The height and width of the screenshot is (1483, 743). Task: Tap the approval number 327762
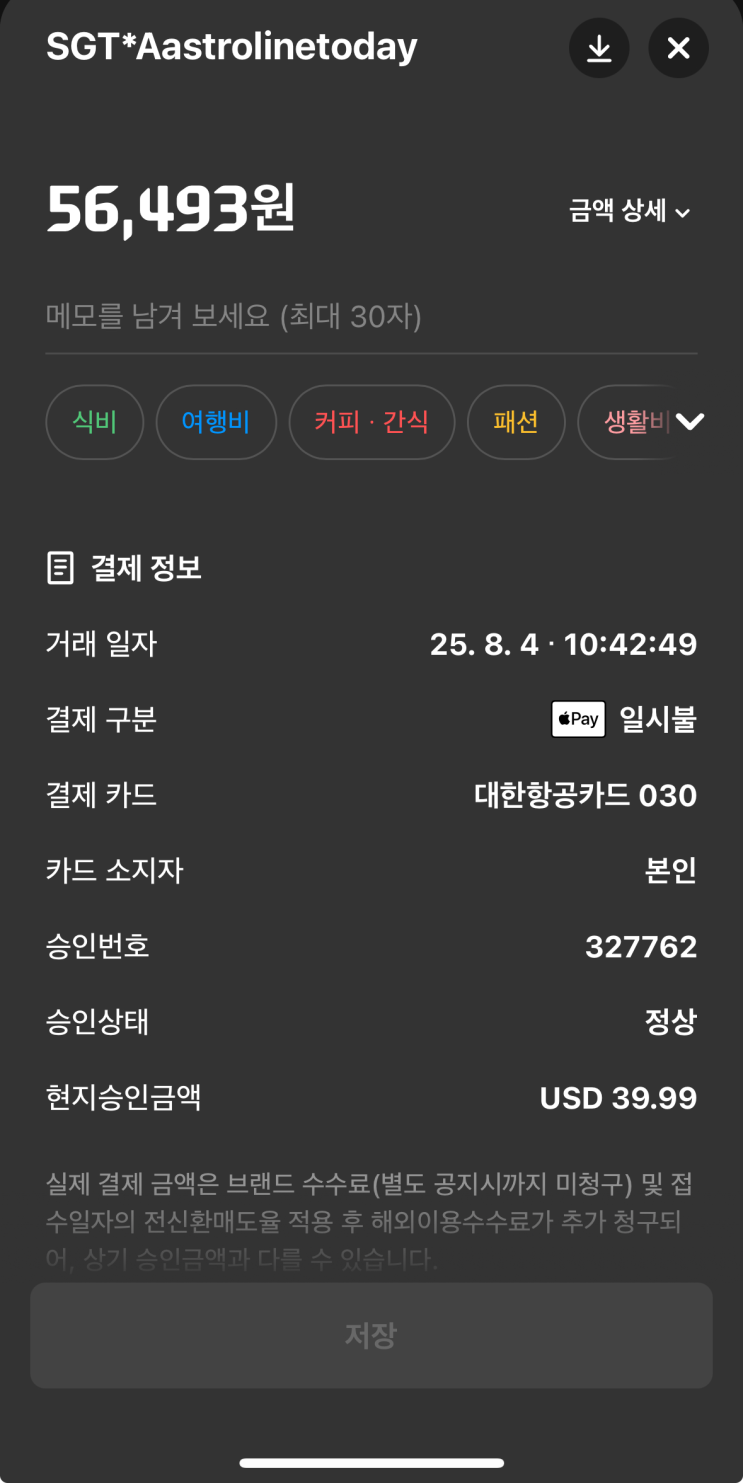(x=642, y=946)
